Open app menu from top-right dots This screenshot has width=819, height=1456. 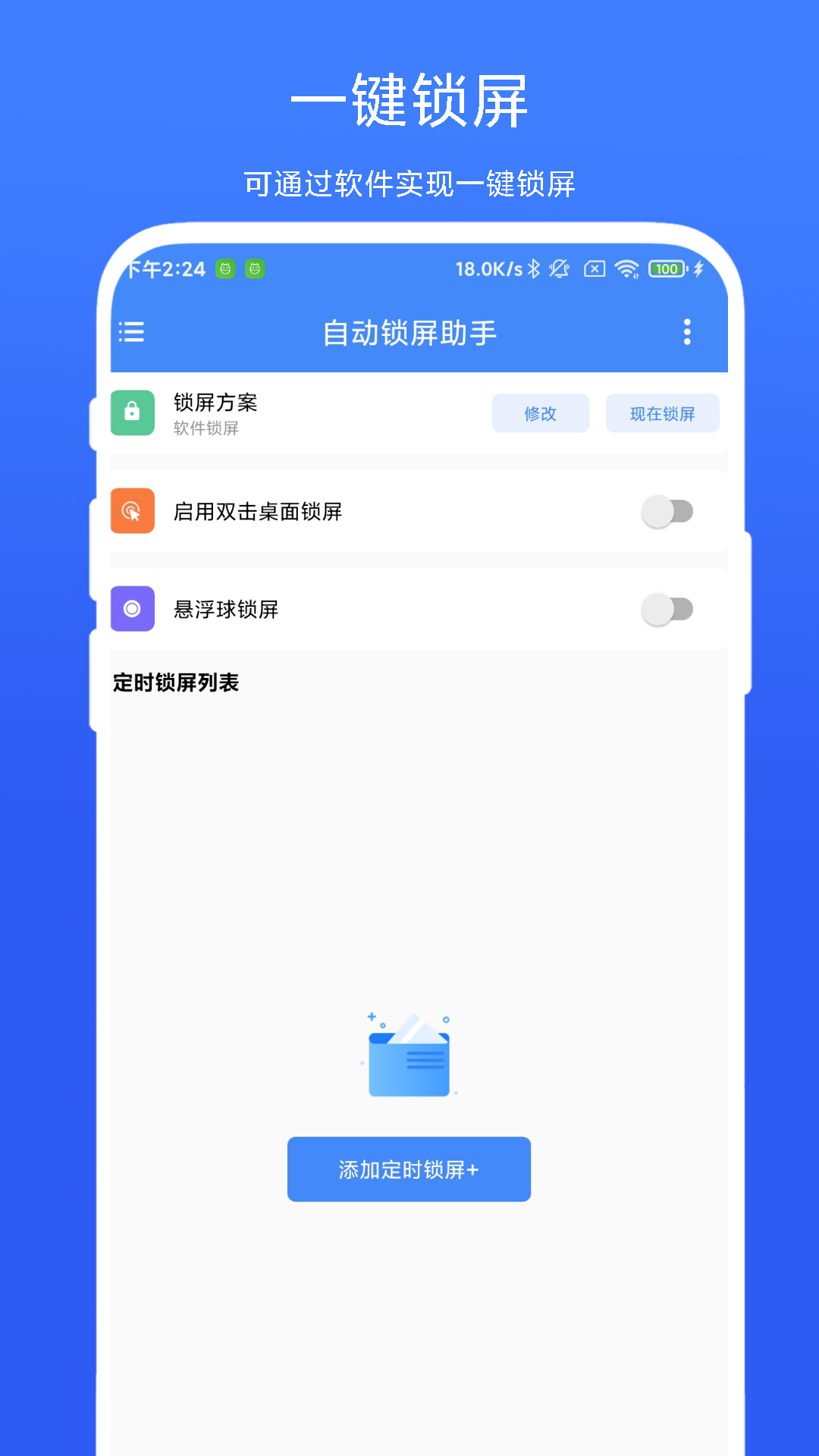[686, 332]
